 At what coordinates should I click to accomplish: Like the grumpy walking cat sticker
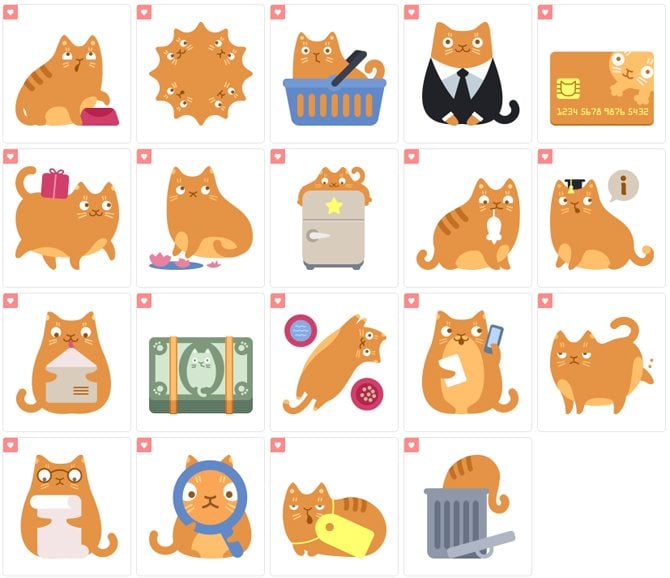(x=545, y=300)
